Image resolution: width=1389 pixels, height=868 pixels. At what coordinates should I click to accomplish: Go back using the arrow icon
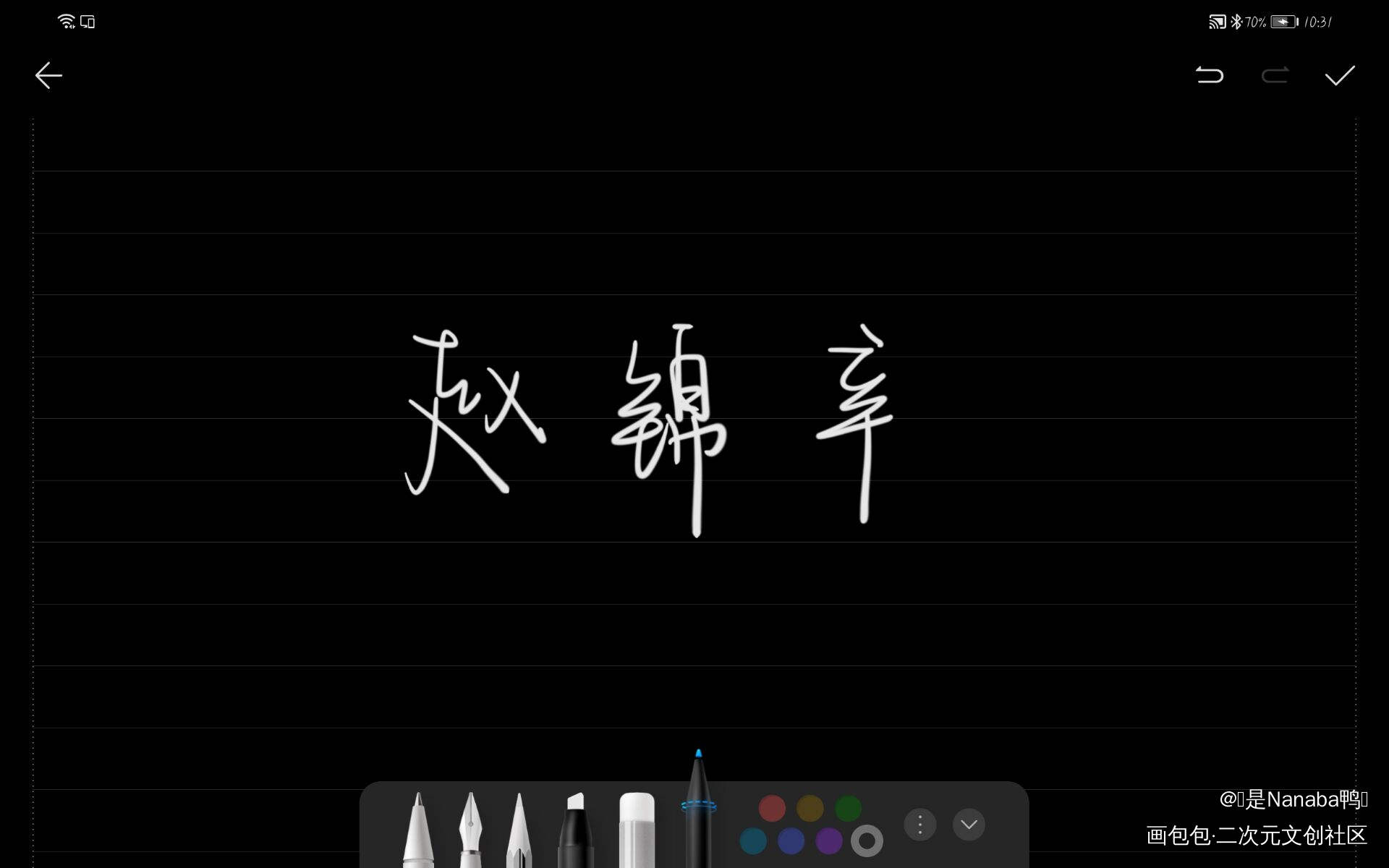pyautogui.click(x=48, y=75)
